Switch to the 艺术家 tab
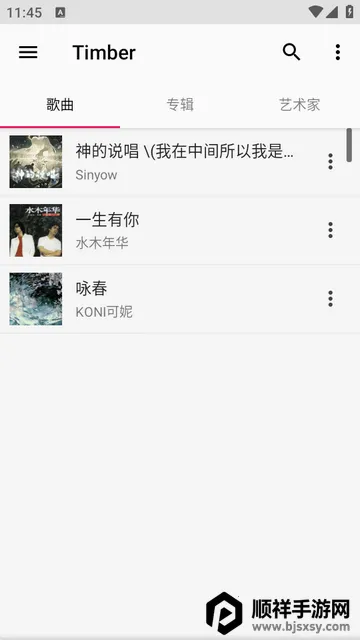This screenshot has width=360, height=640. tap(300, 105)
